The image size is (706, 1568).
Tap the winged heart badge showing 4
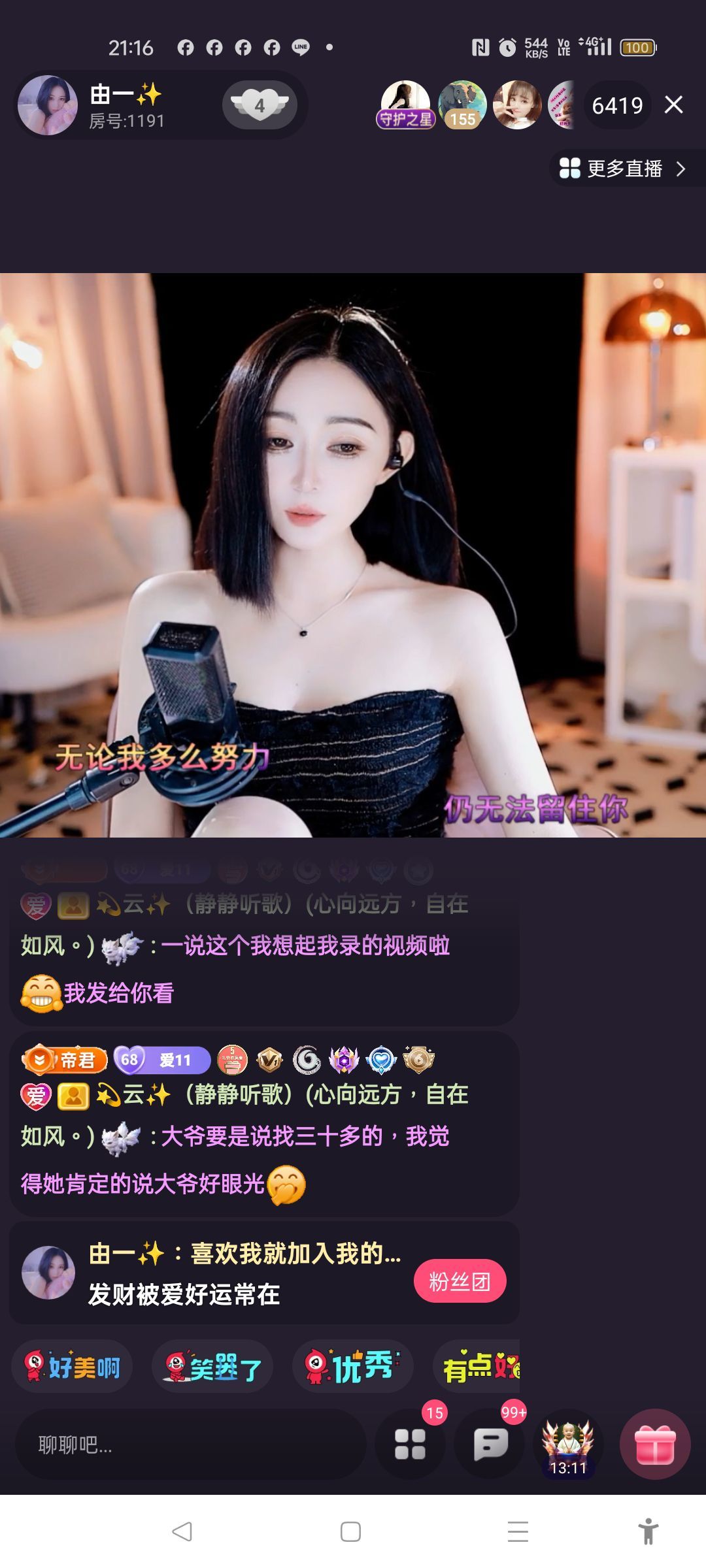coord(260,105)
